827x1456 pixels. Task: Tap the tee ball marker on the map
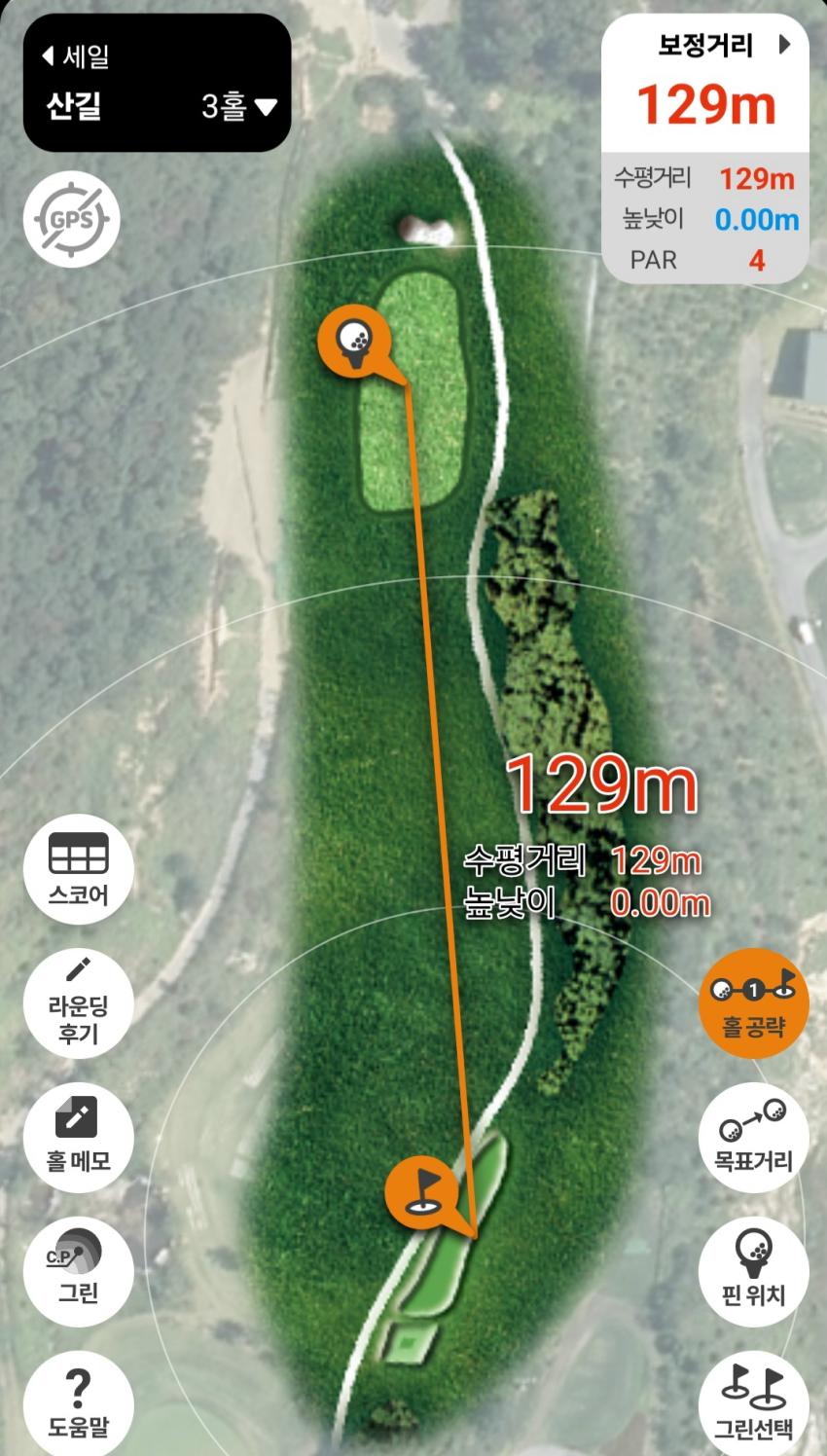[x=355, y=338]
